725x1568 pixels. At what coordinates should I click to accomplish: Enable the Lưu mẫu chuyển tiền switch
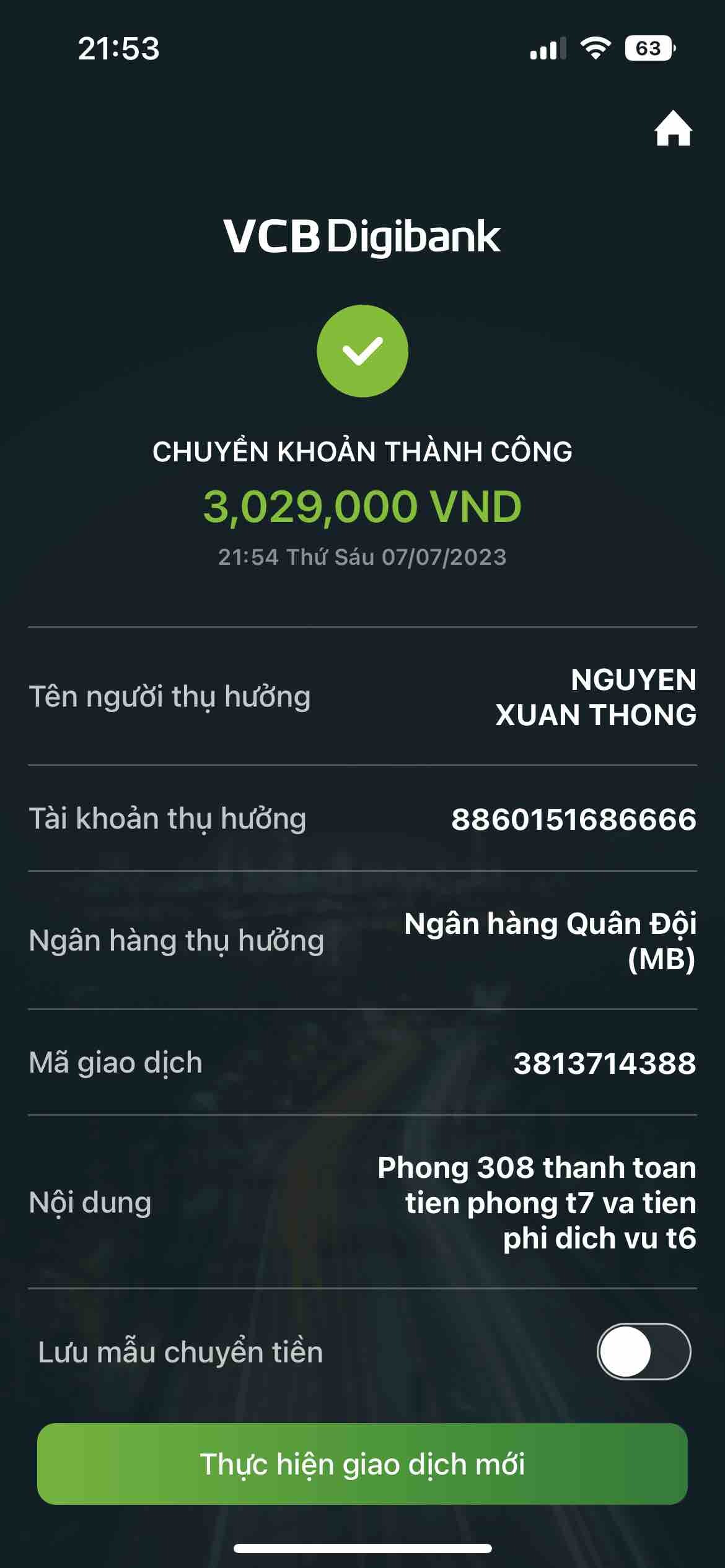pos(643,1351)
